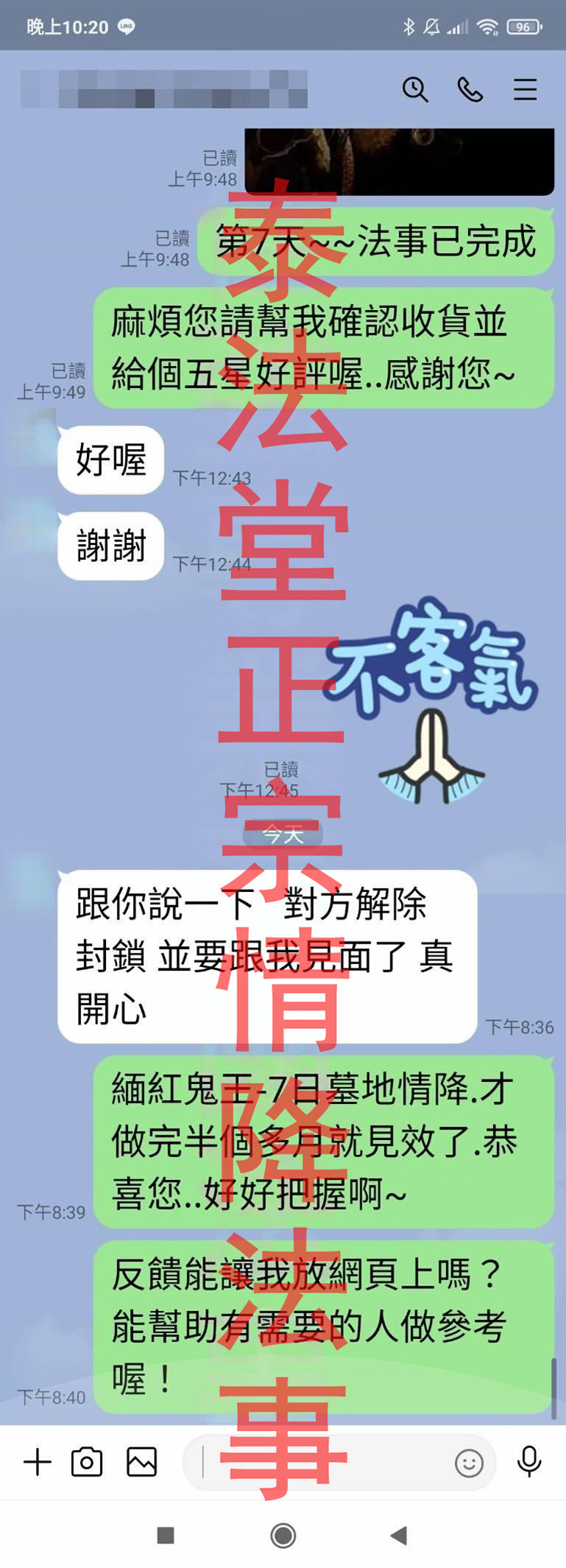This screenshot has height=1568, width=566.
Task: Open the chat menu
Action: tap(525, 90)
